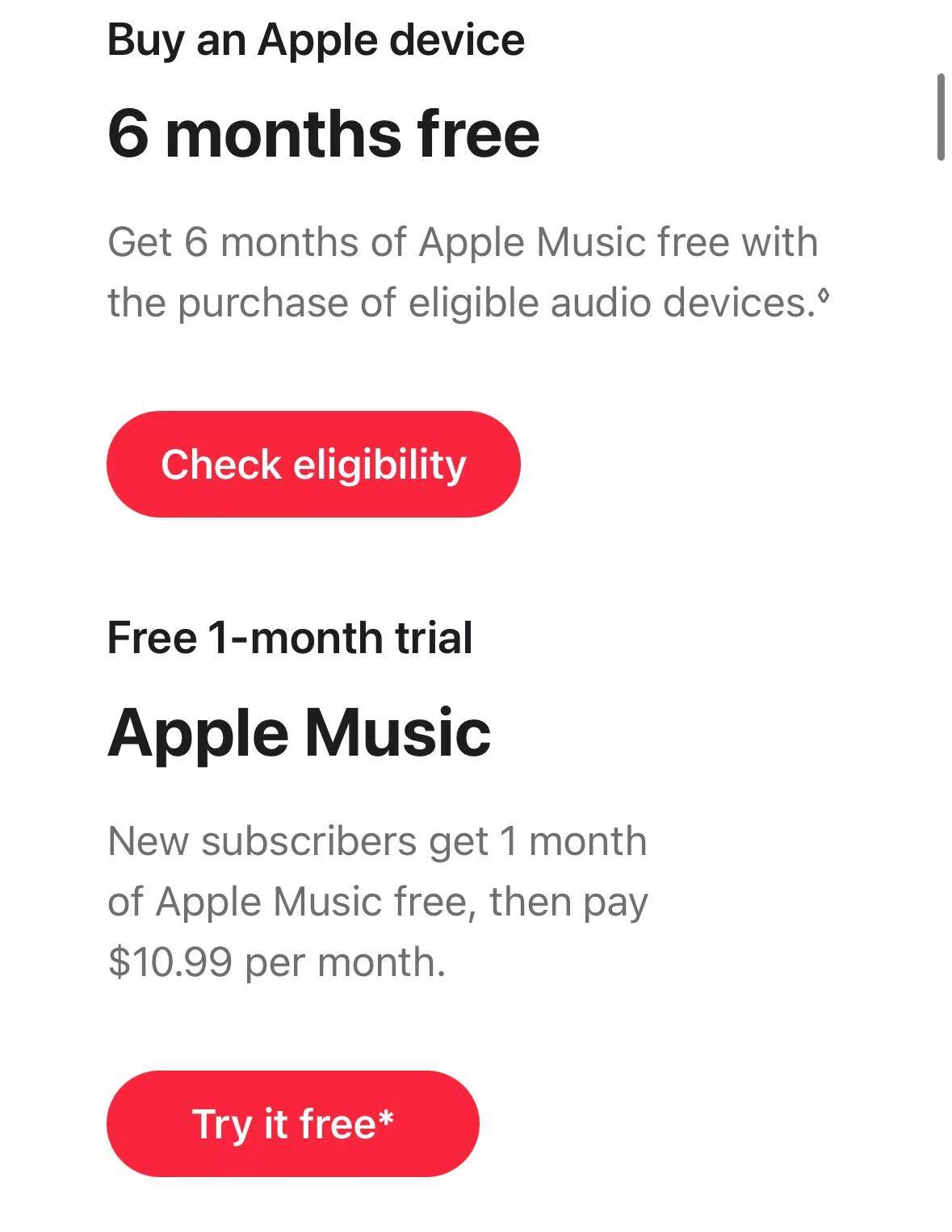This screenshot has height=1232, width=952.
Task: Click the $10.99 per month text
Action: click(x=279, y=961)
